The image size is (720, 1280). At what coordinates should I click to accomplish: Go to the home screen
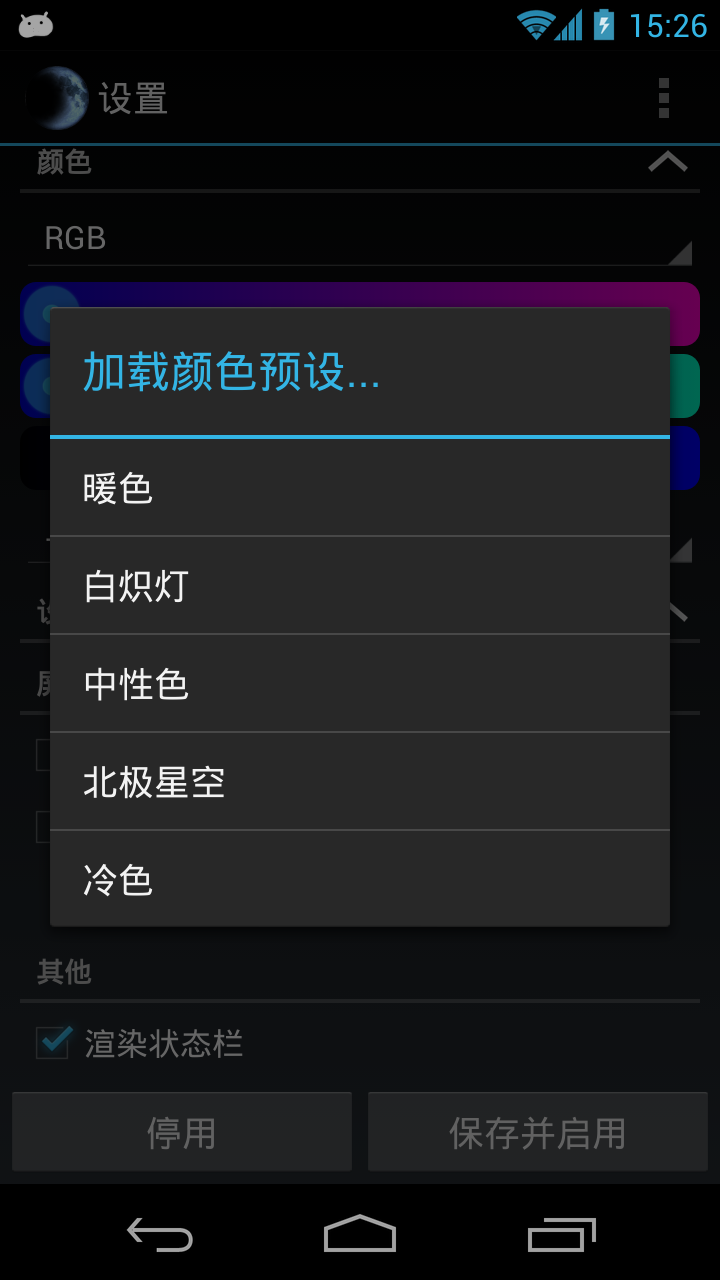(x=360, y=1234)
